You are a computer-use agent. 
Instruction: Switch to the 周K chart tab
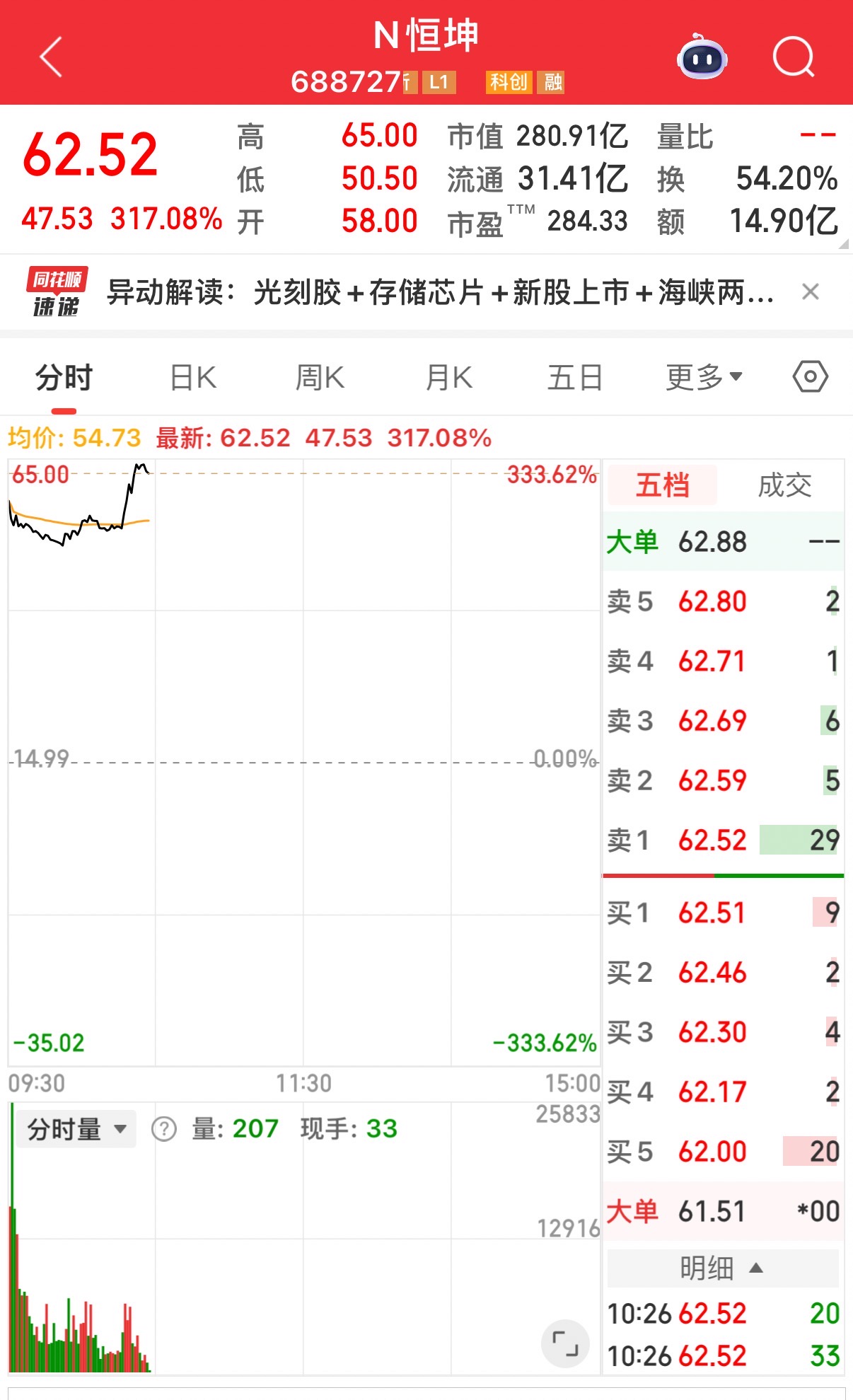click(320, 378)
